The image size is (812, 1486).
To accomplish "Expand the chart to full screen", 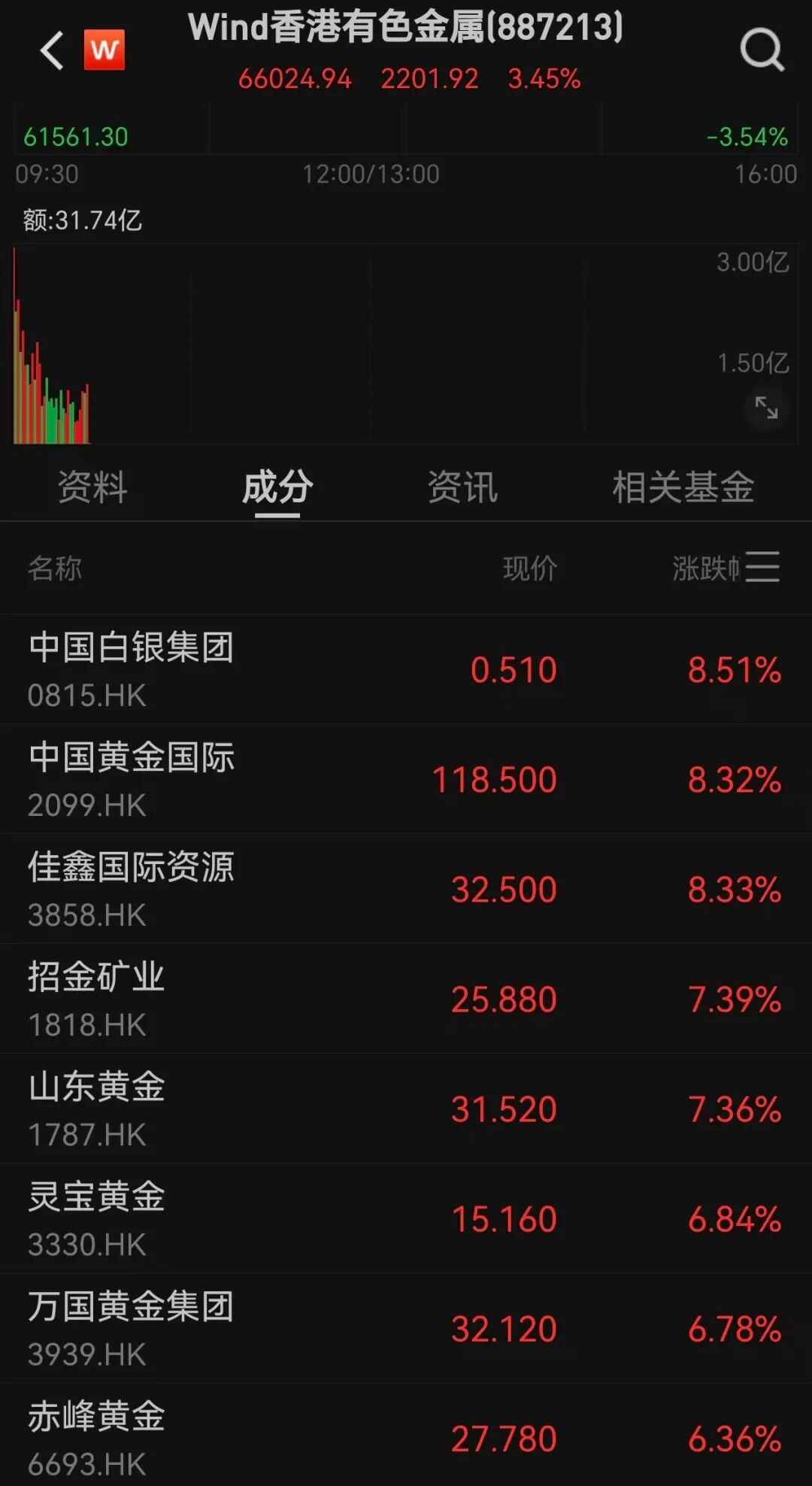I will click(x=766, y=408).
